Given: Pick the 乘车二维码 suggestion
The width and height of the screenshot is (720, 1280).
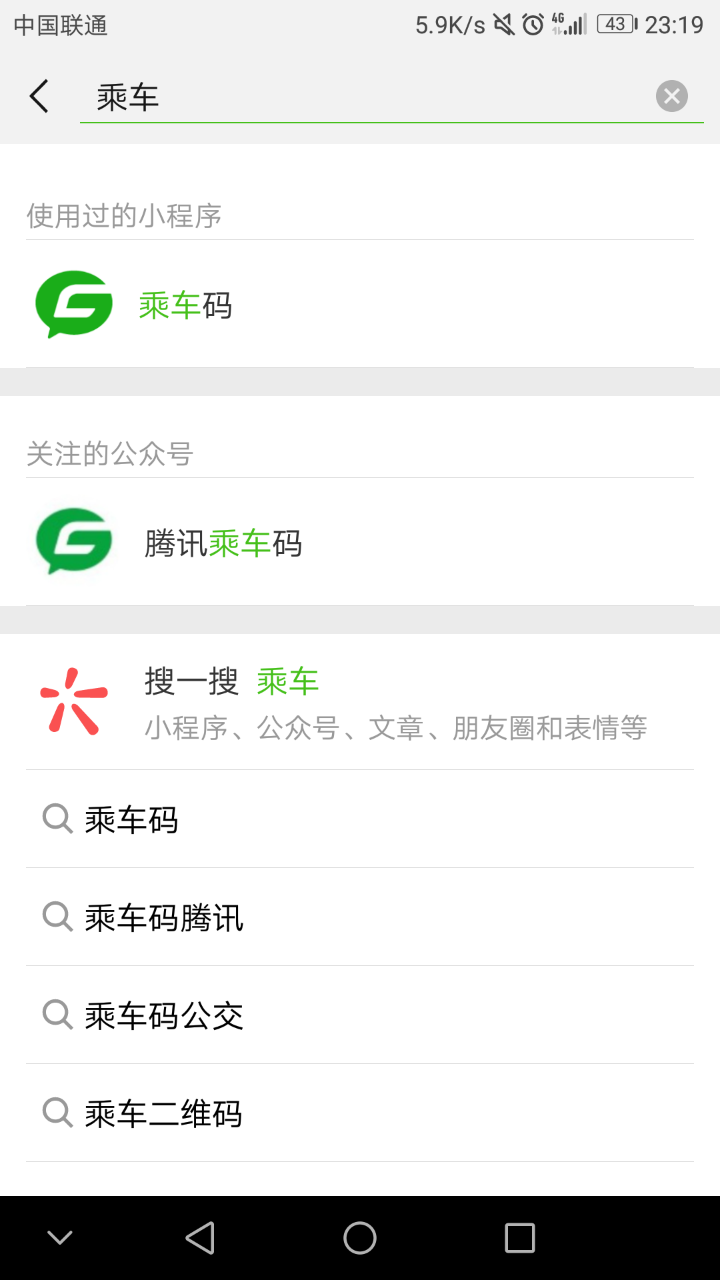Looking at the screenshot, I should coord(360,1113).
